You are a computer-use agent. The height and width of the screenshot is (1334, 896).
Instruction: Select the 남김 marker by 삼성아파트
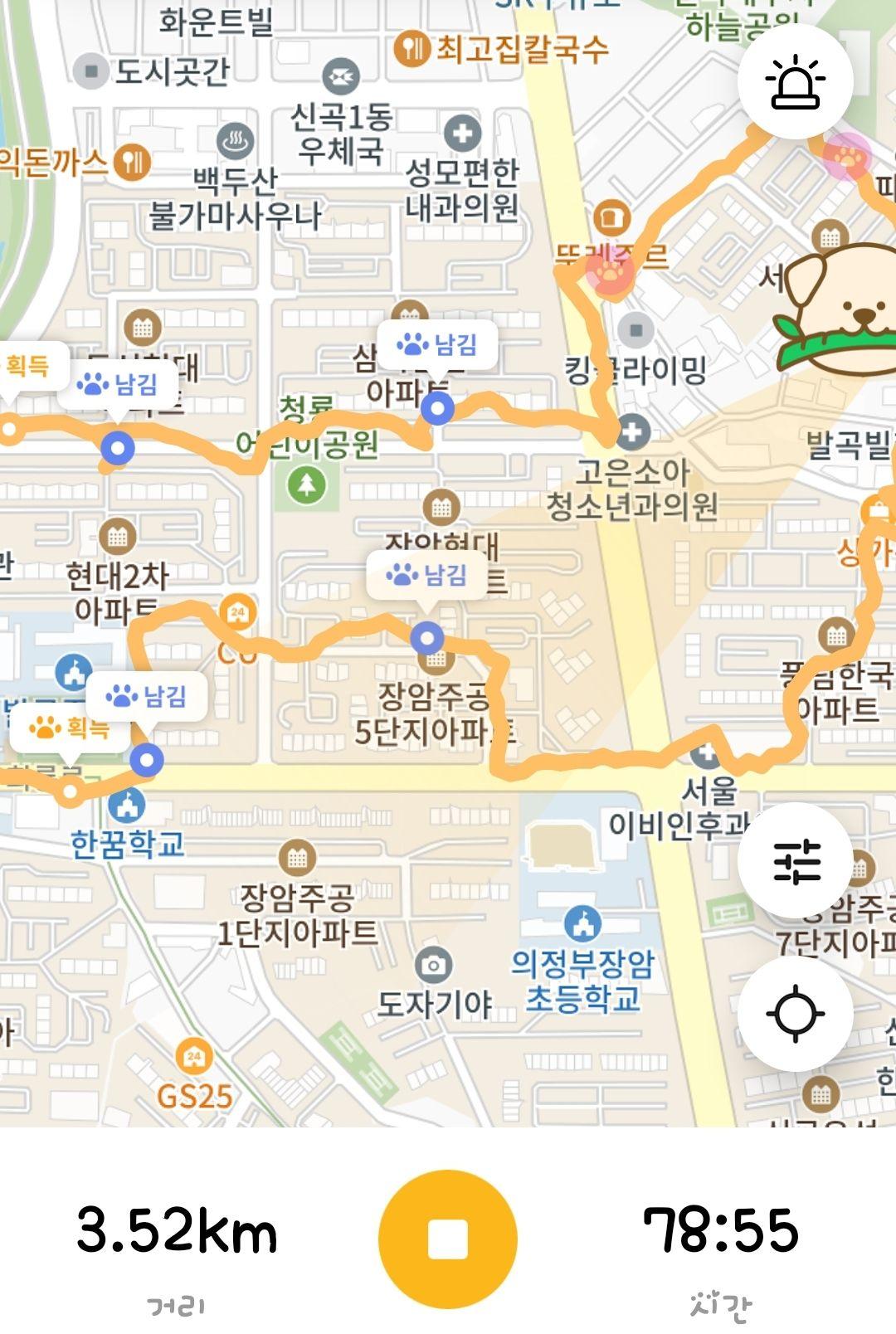pos(437,345)
